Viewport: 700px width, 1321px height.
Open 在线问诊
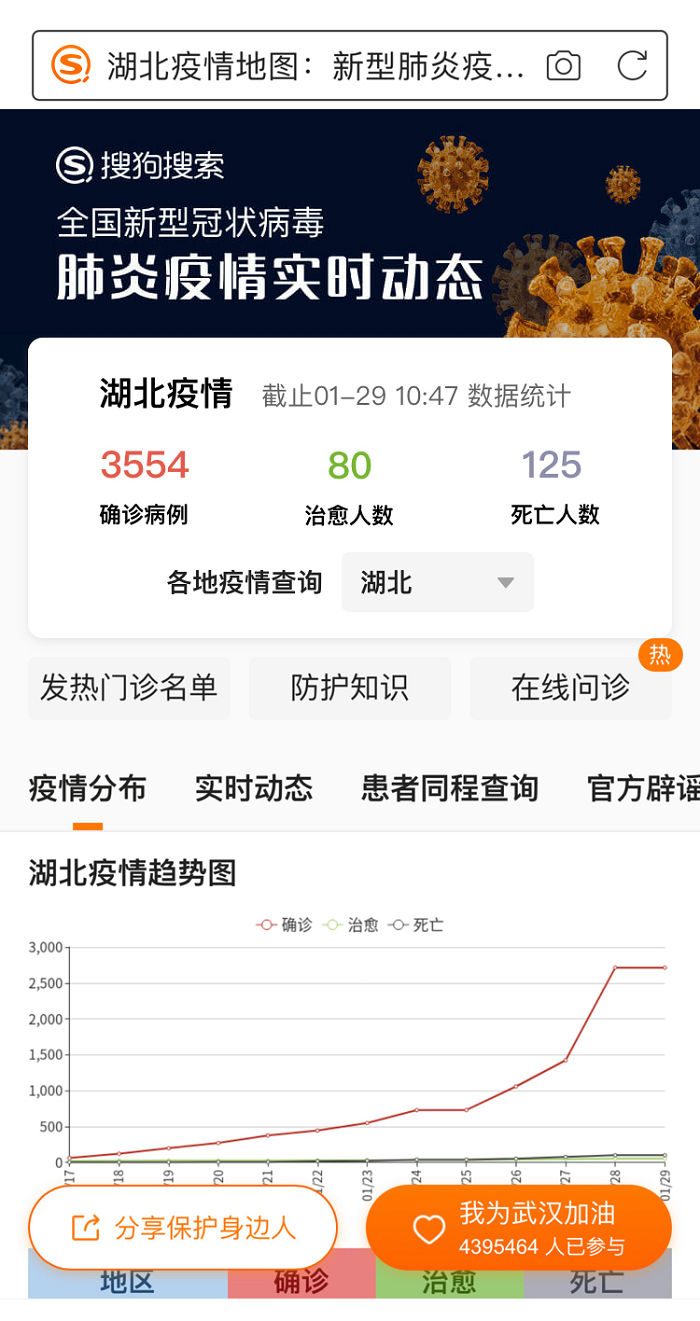click(x=570, y=688)
